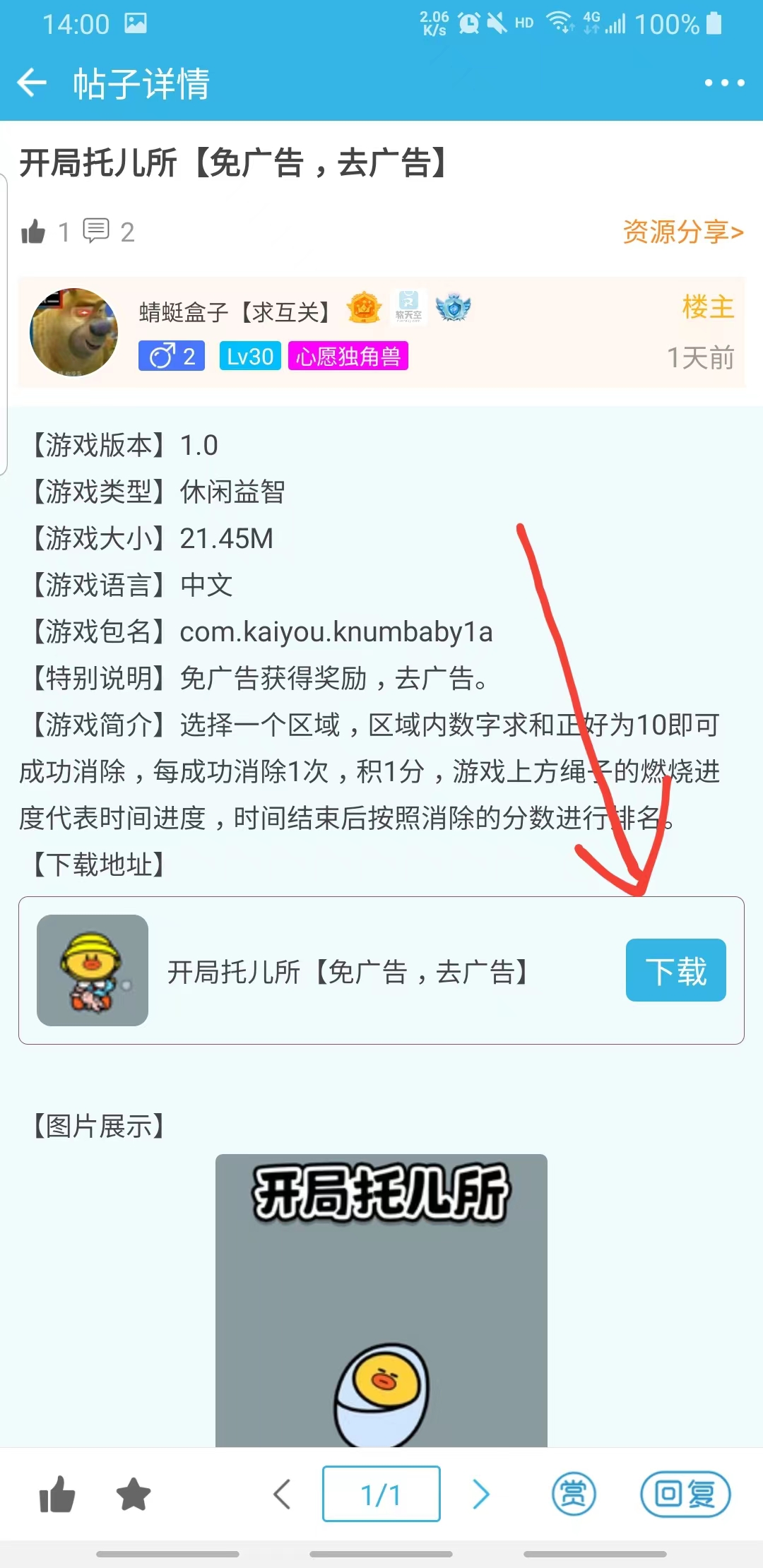Go to previous page arrow
This screenshot has height=1568, width=763.
[x=282, y=1494]
